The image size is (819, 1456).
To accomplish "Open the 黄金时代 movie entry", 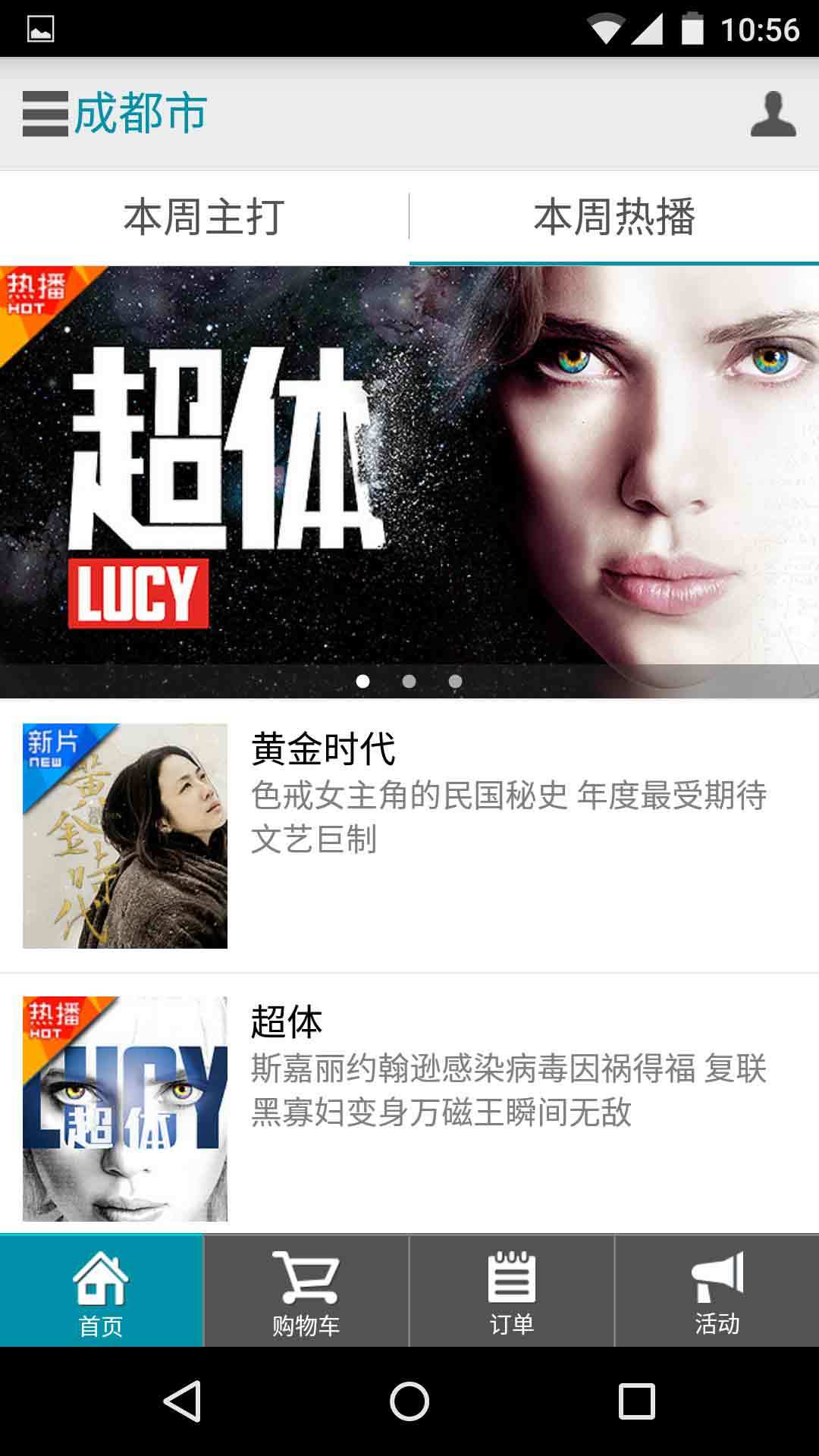I will [x=409, y=834].
